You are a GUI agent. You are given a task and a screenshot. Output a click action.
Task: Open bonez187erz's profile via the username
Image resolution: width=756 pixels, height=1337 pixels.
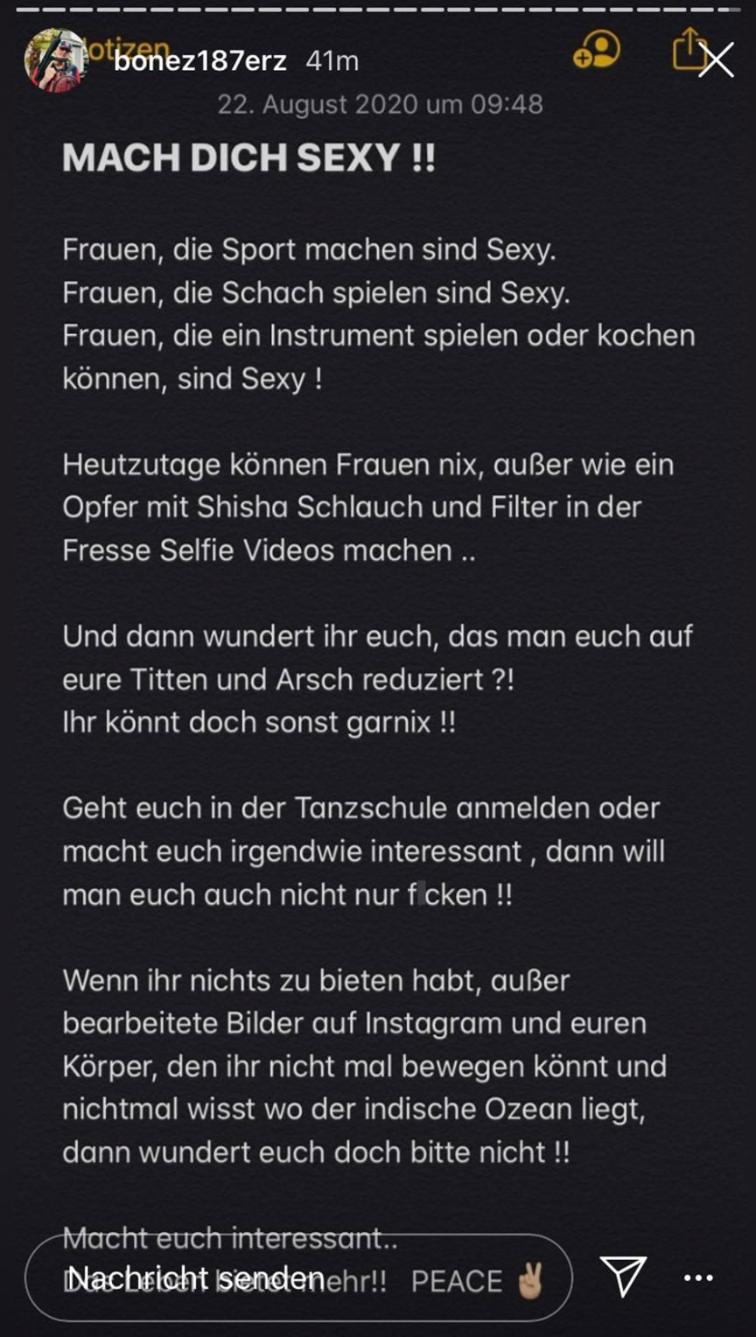pyautogui.click(x=200, y=58)
